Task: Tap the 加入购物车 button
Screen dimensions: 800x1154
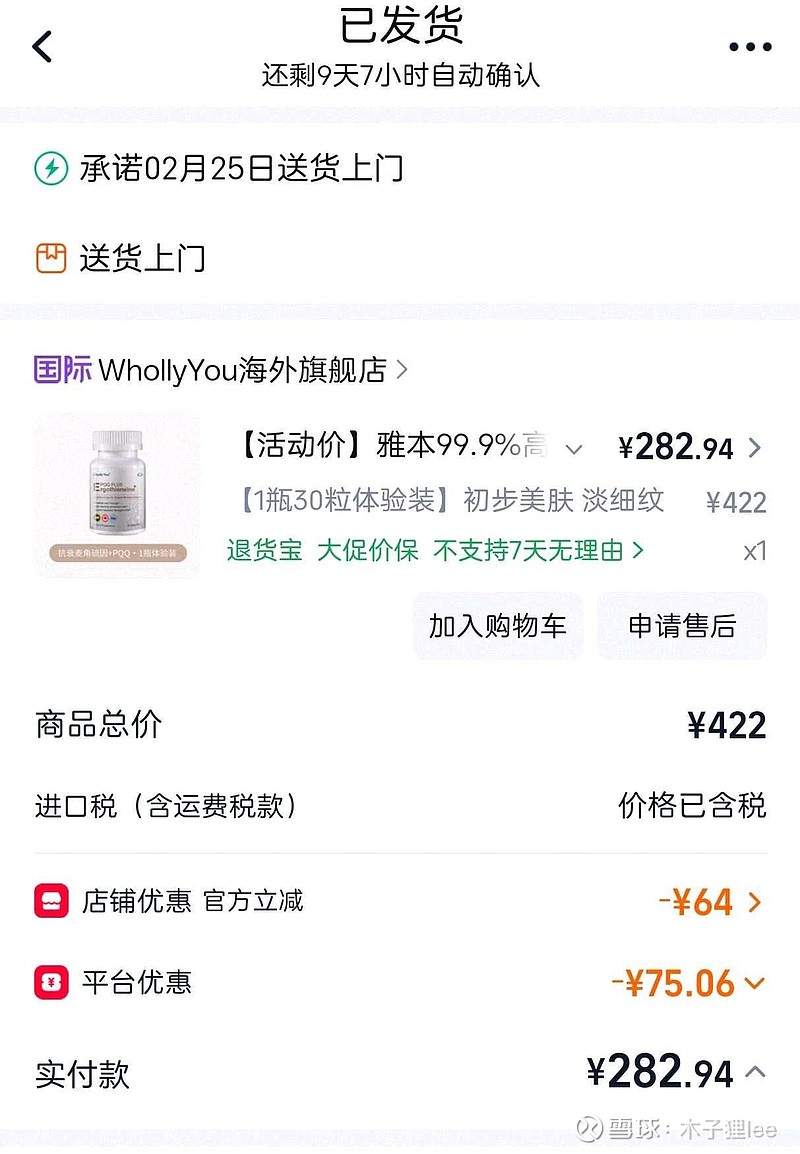Action: (x=498, y=626)
